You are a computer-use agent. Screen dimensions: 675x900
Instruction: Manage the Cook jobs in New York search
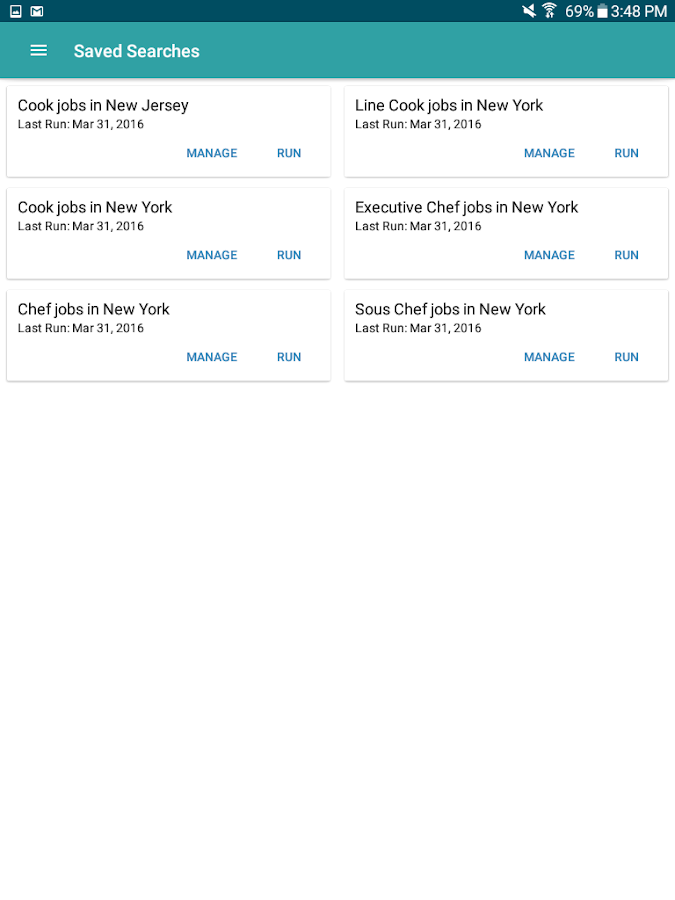pos(212,255)
